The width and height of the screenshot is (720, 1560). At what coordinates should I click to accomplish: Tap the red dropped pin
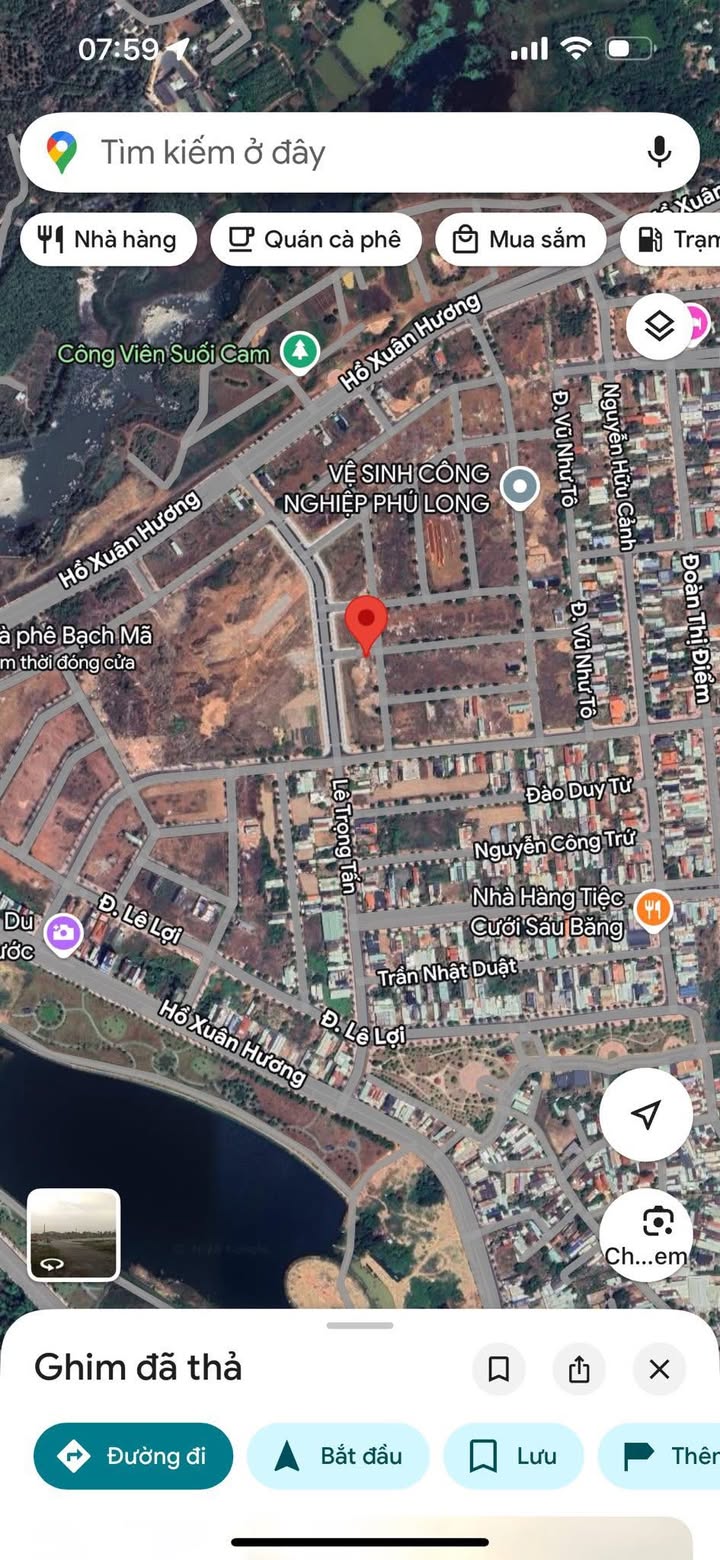point(366,622)
